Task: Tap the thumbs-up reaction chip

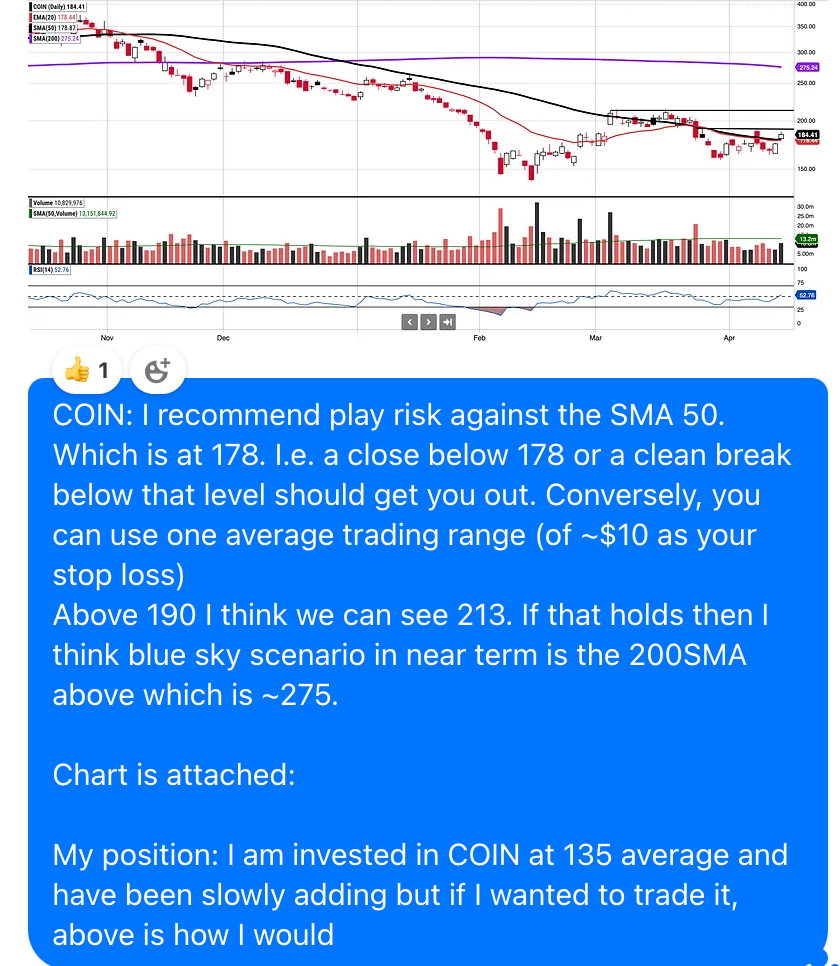Action: point(87,371)
